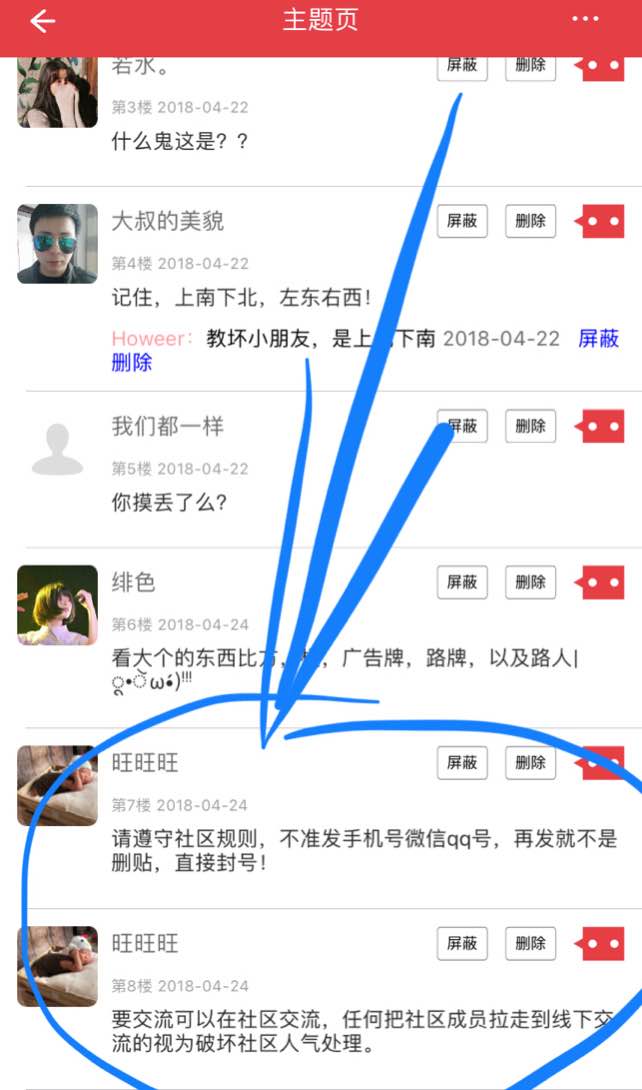
Task: Delete 旺旺旺's 8th floor post
Action: [x=530, y=943]
